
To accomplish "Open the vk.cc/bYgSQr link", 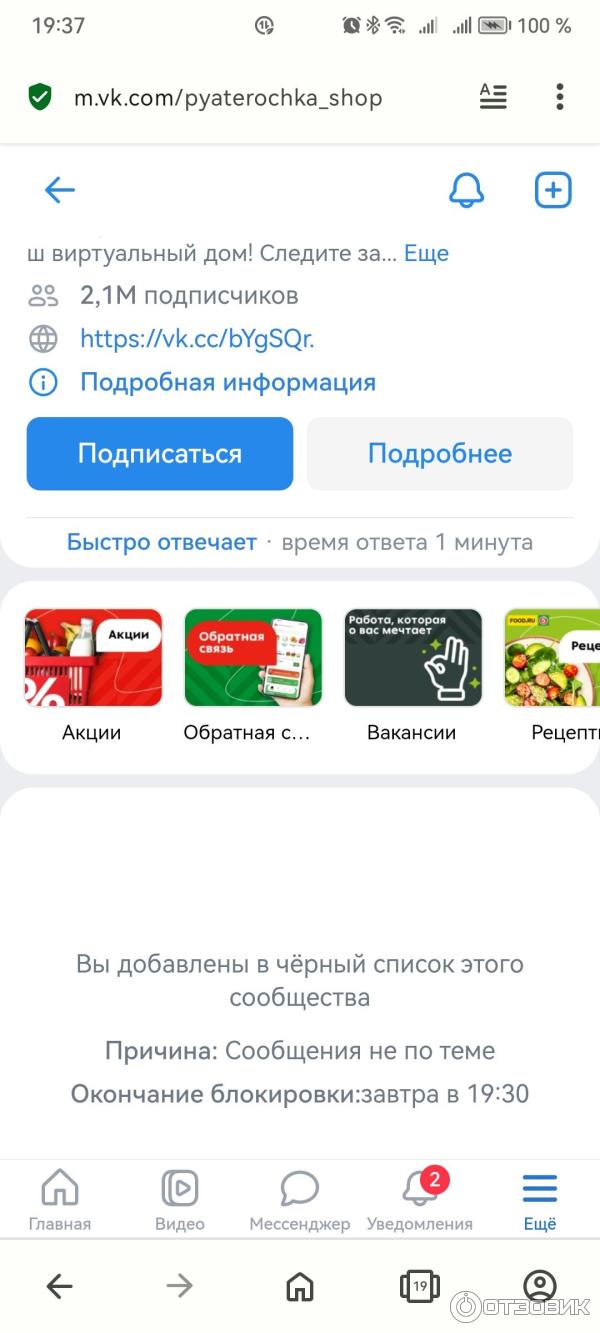I will [x=197, y=339].
